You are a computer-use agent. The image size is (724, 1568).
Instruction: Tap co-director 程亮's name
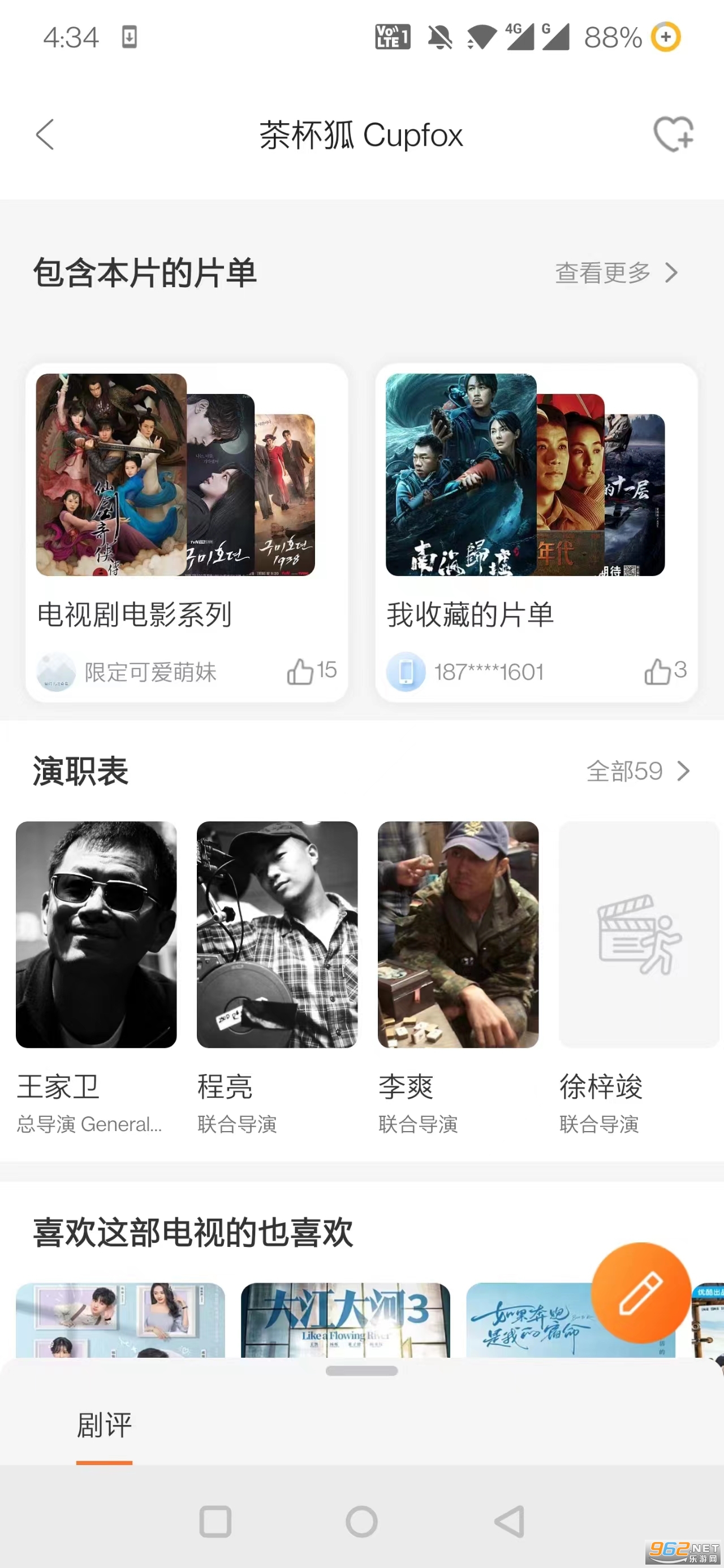point(225,1086)
